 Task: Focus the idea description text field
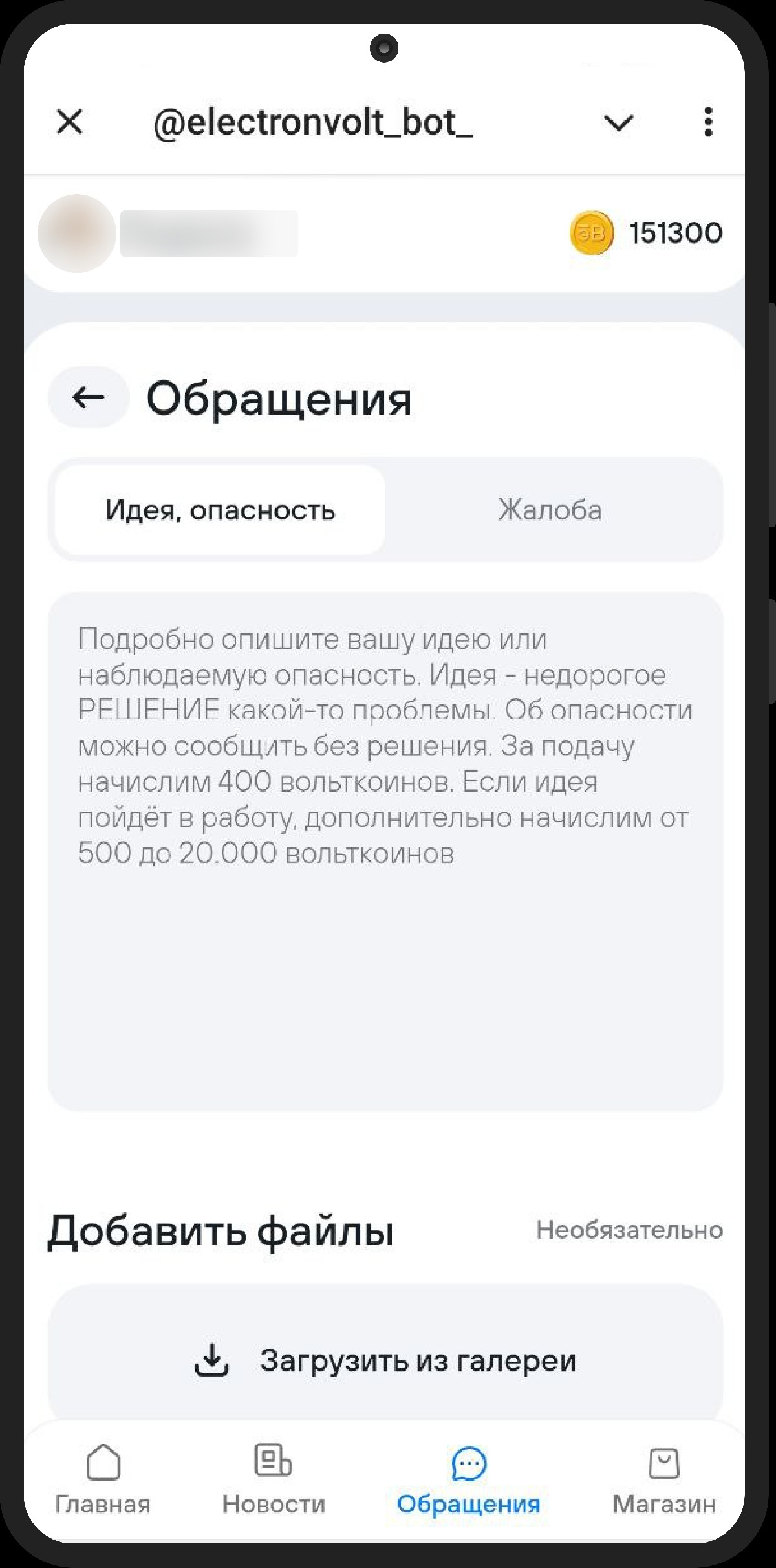coord(385,851)
